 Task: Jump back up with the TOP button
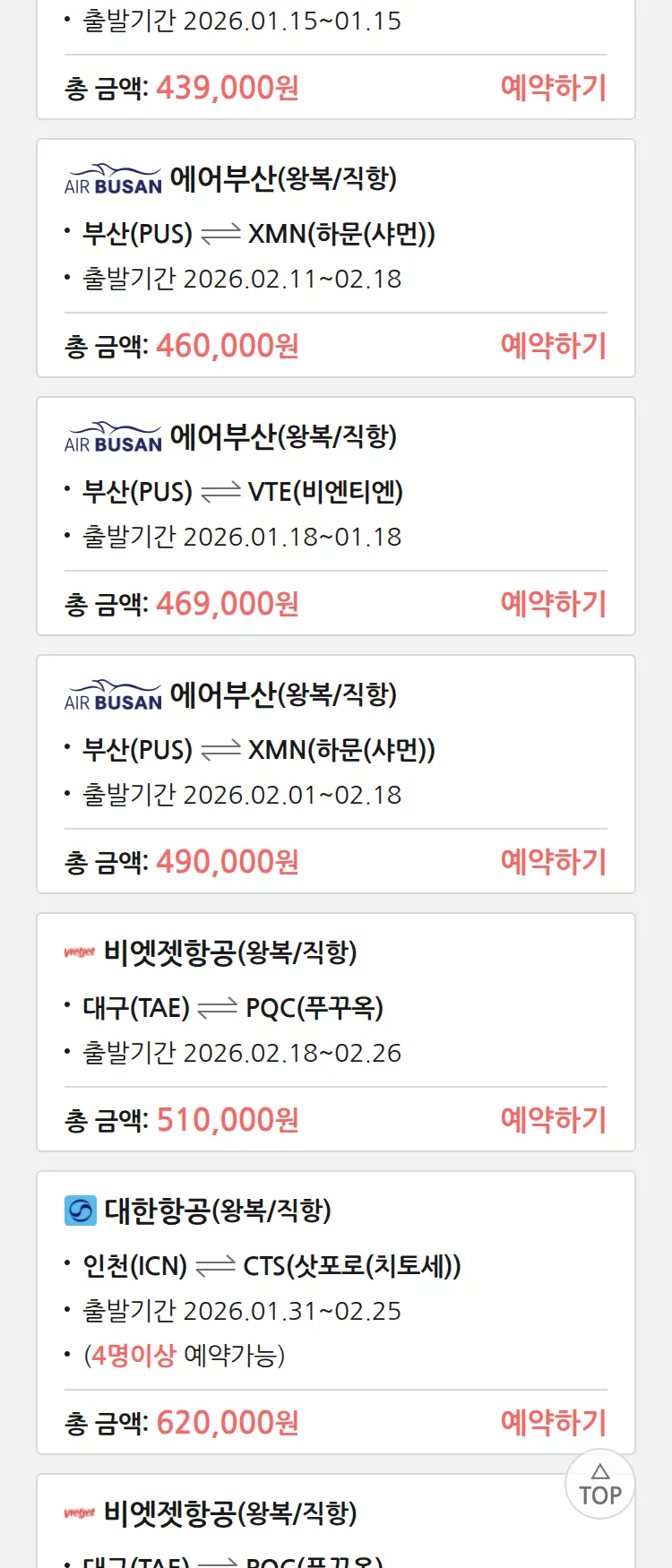(x=599, y=1485)
